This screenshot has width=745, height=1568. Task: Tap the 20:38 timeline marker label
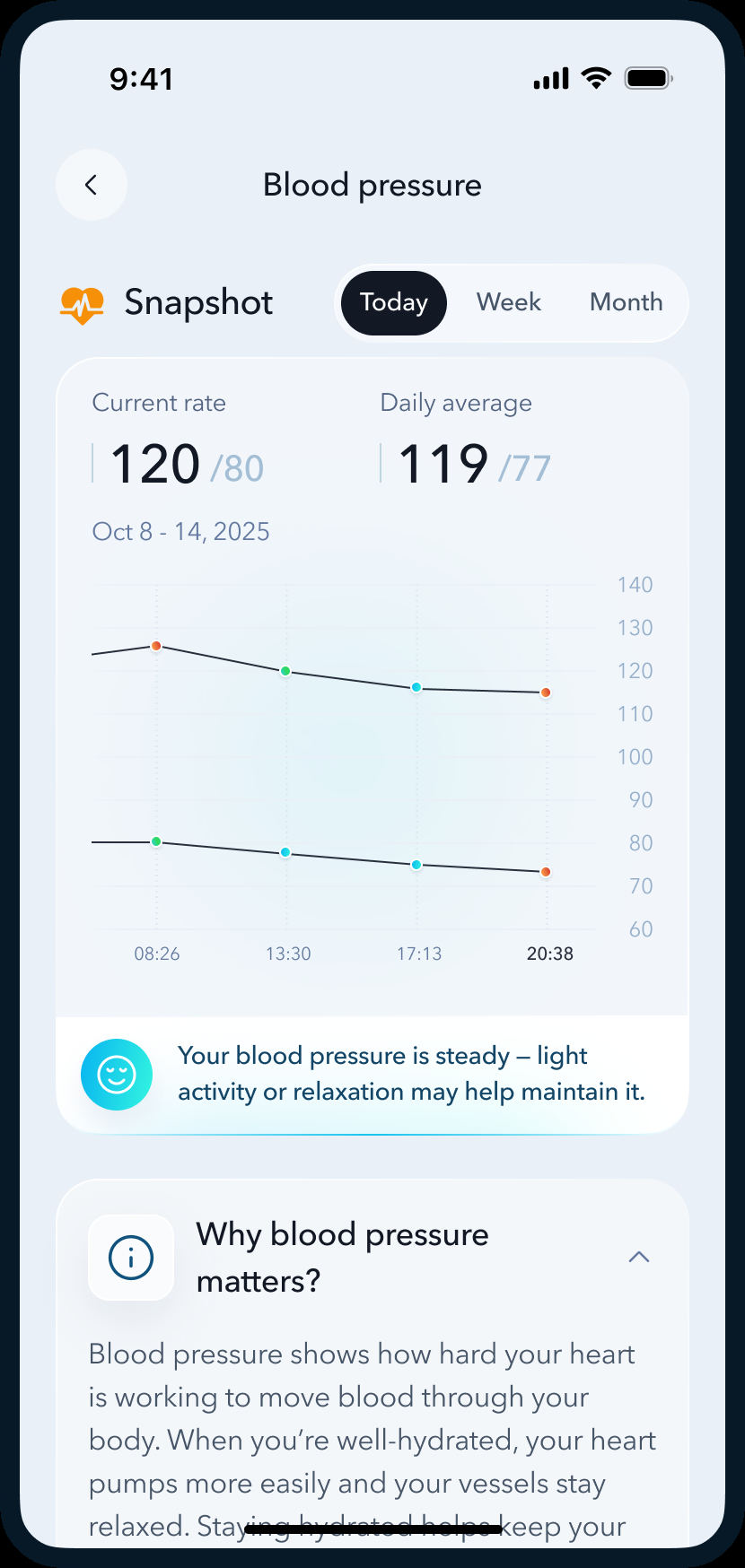pos(550,954)
